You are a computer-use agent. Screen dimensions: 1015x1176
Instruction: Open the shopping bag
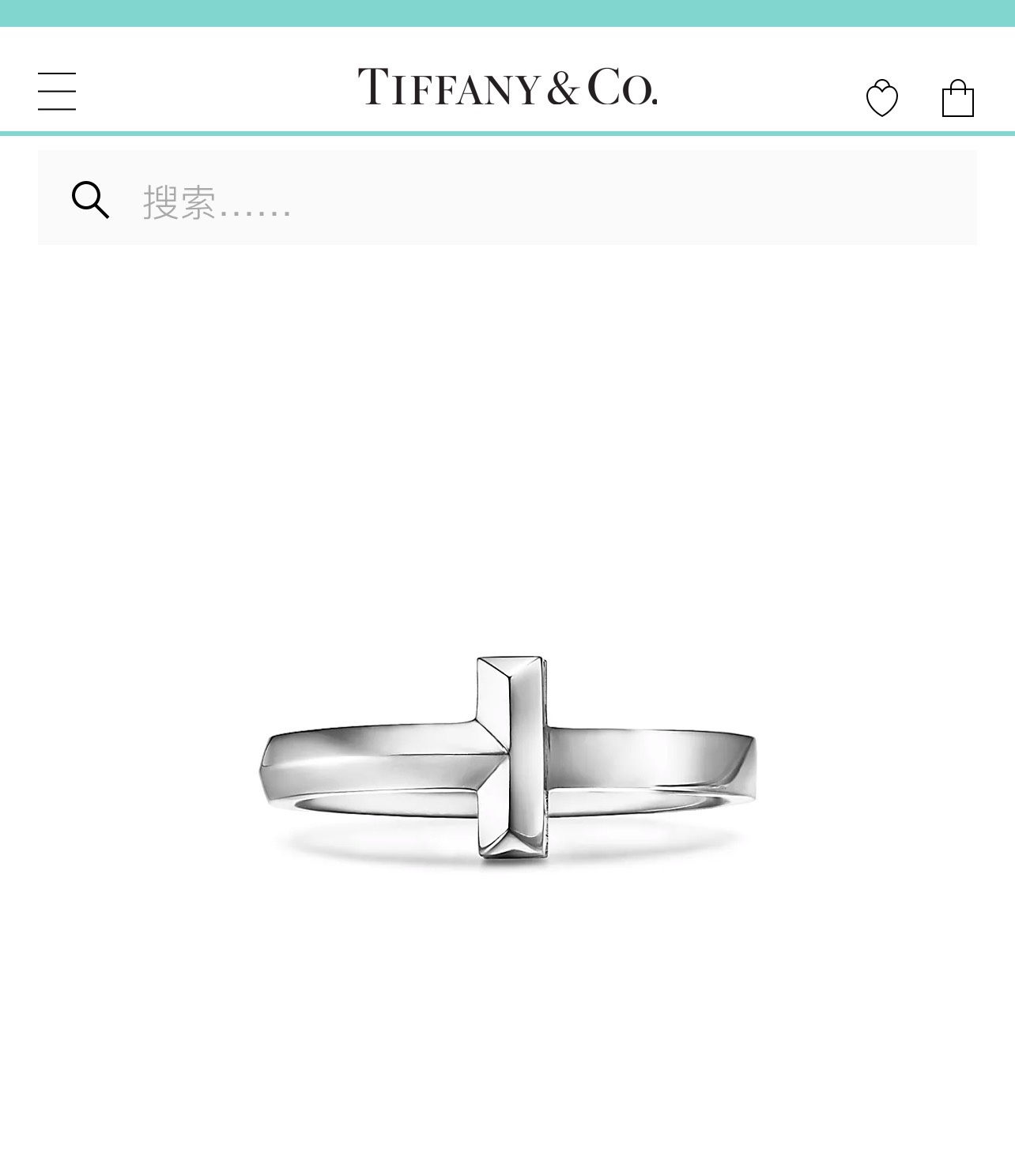[957, 99]
